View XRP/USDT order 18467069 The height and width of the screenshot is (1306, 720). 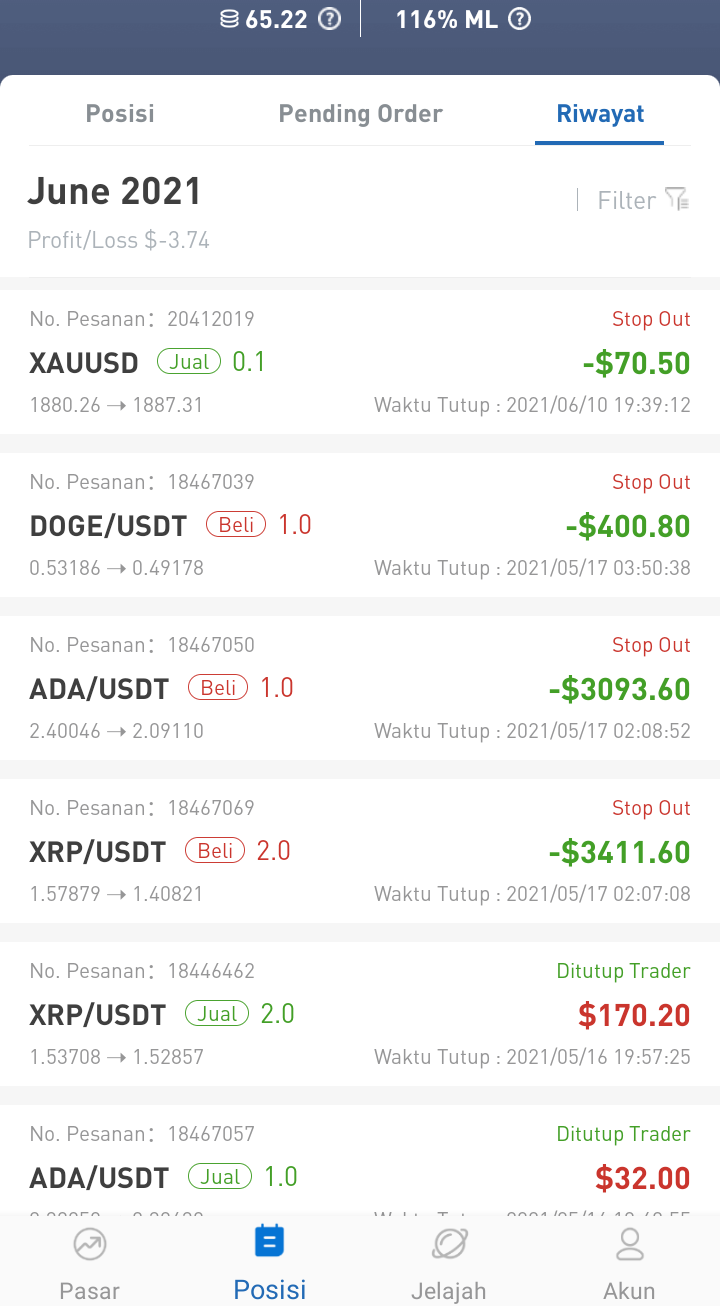tap(360, 851)
